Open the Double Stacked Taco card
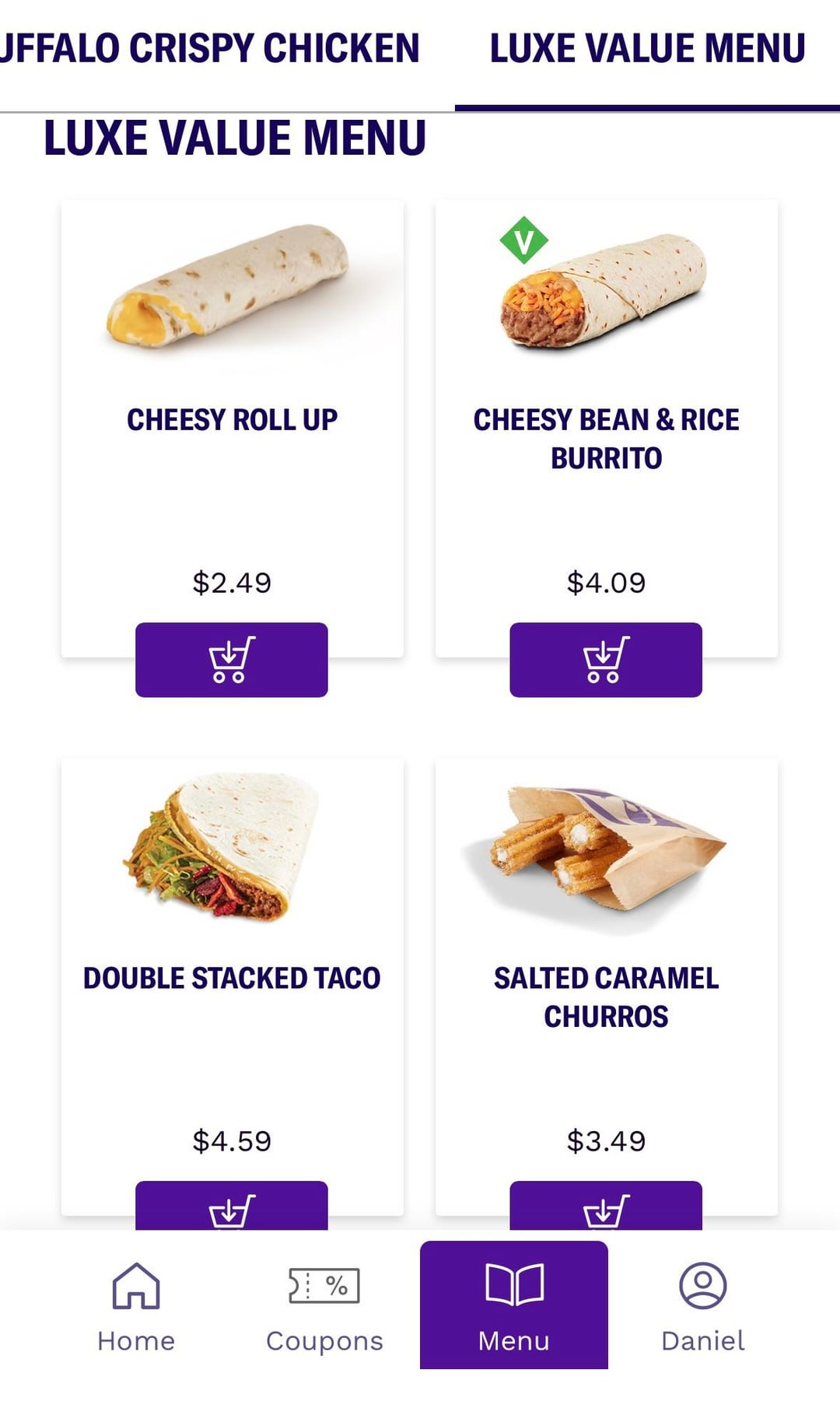This screenshot has height=1422, width=840. coord(232,978)
